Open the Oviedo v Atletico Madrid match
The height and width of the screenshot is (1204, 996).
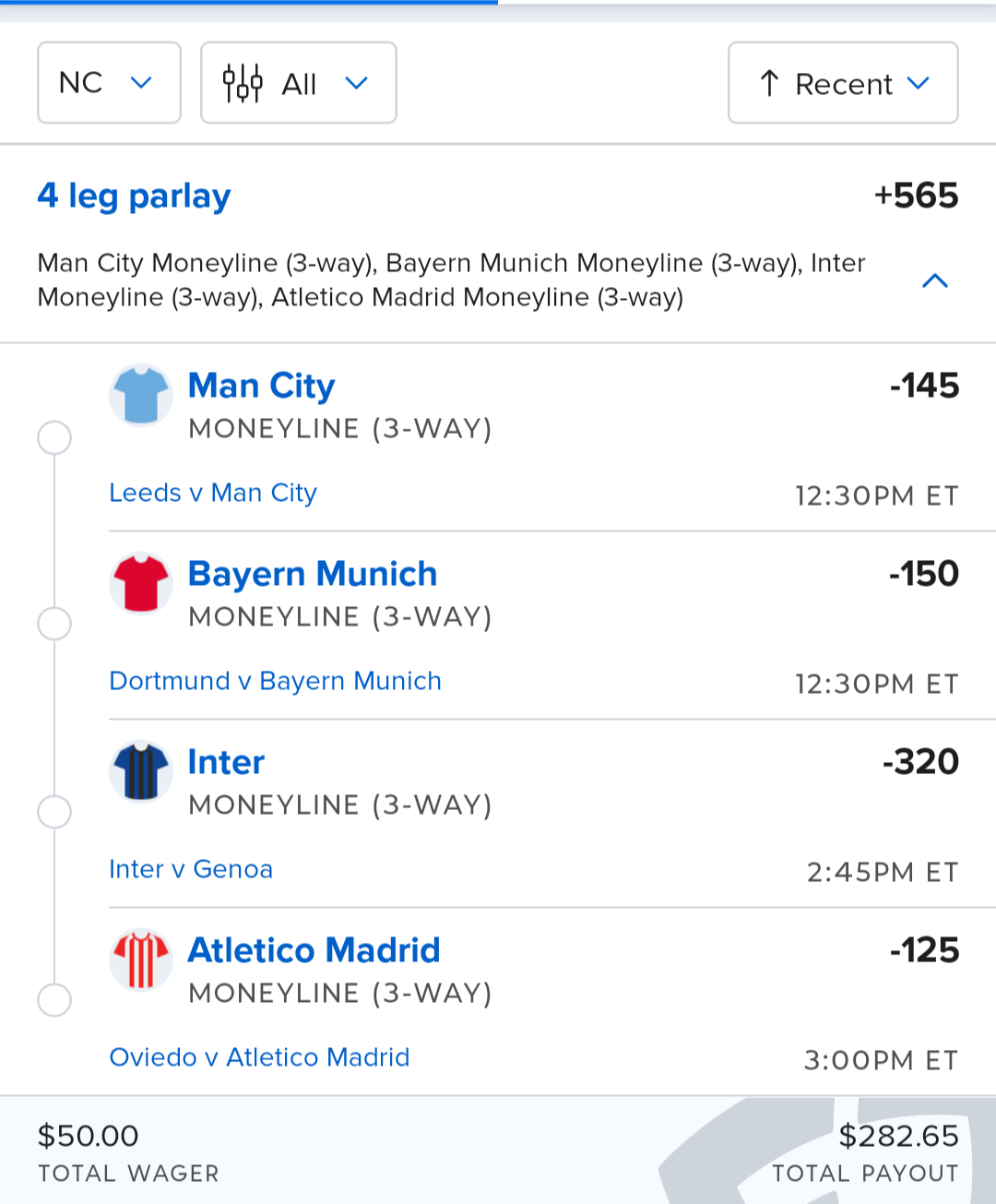[259, 1057]
